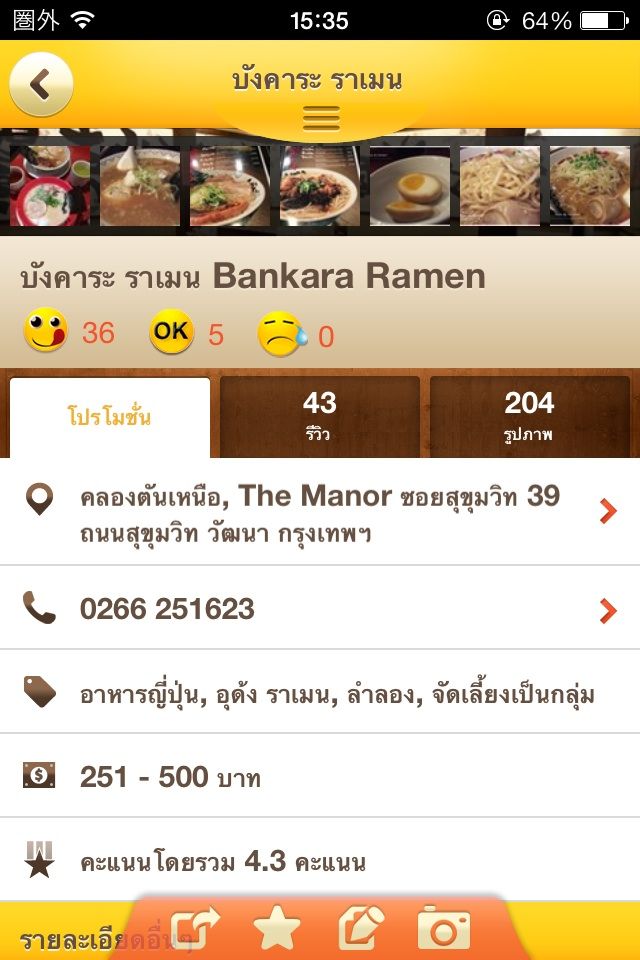Viewport: 640px width, 960px height.
Task: Open the menu handle below the title
Action: (x=321, y=119)
